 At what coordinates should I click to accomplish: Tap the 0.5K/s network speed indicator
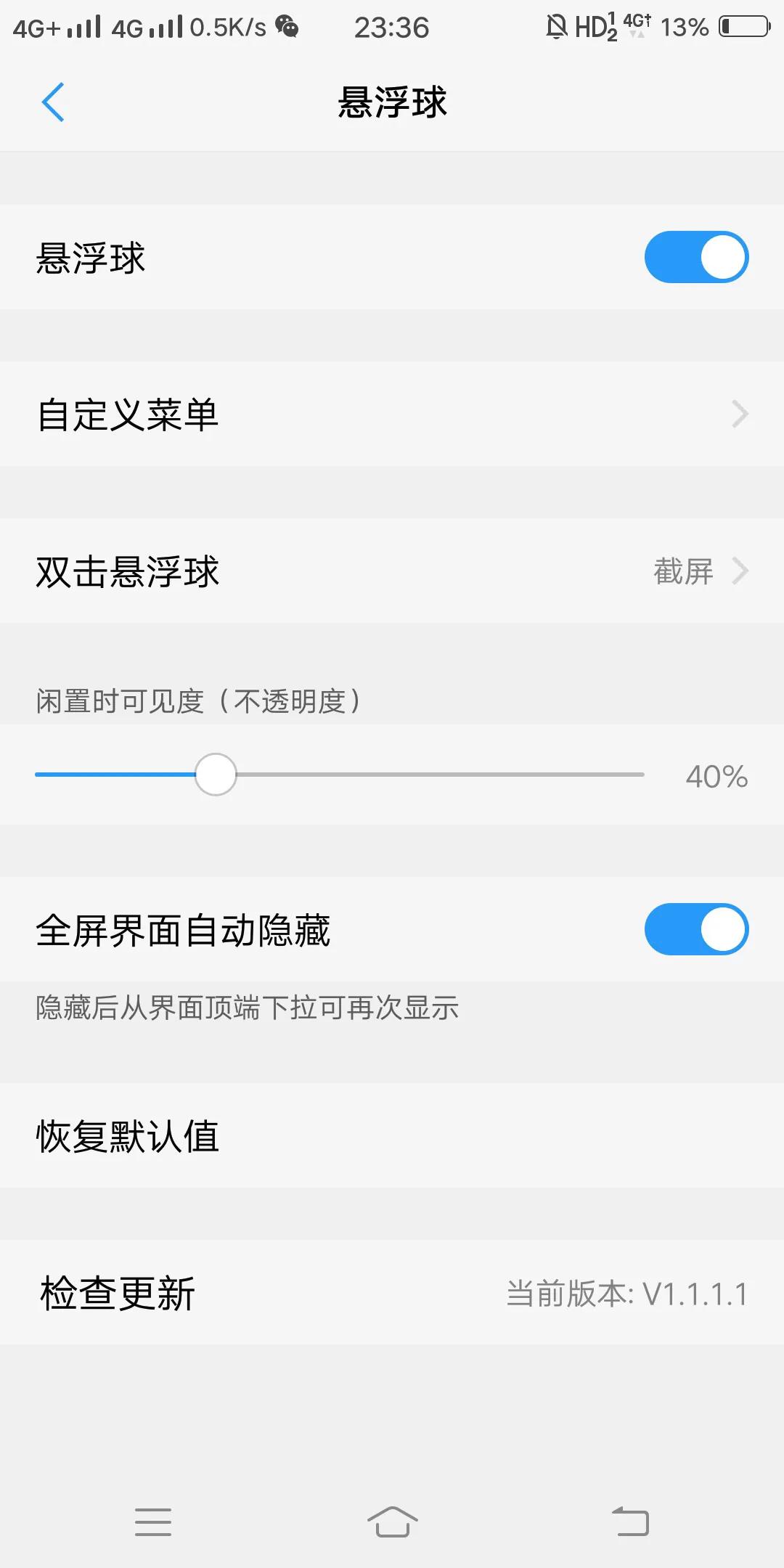tap(225, 28)
